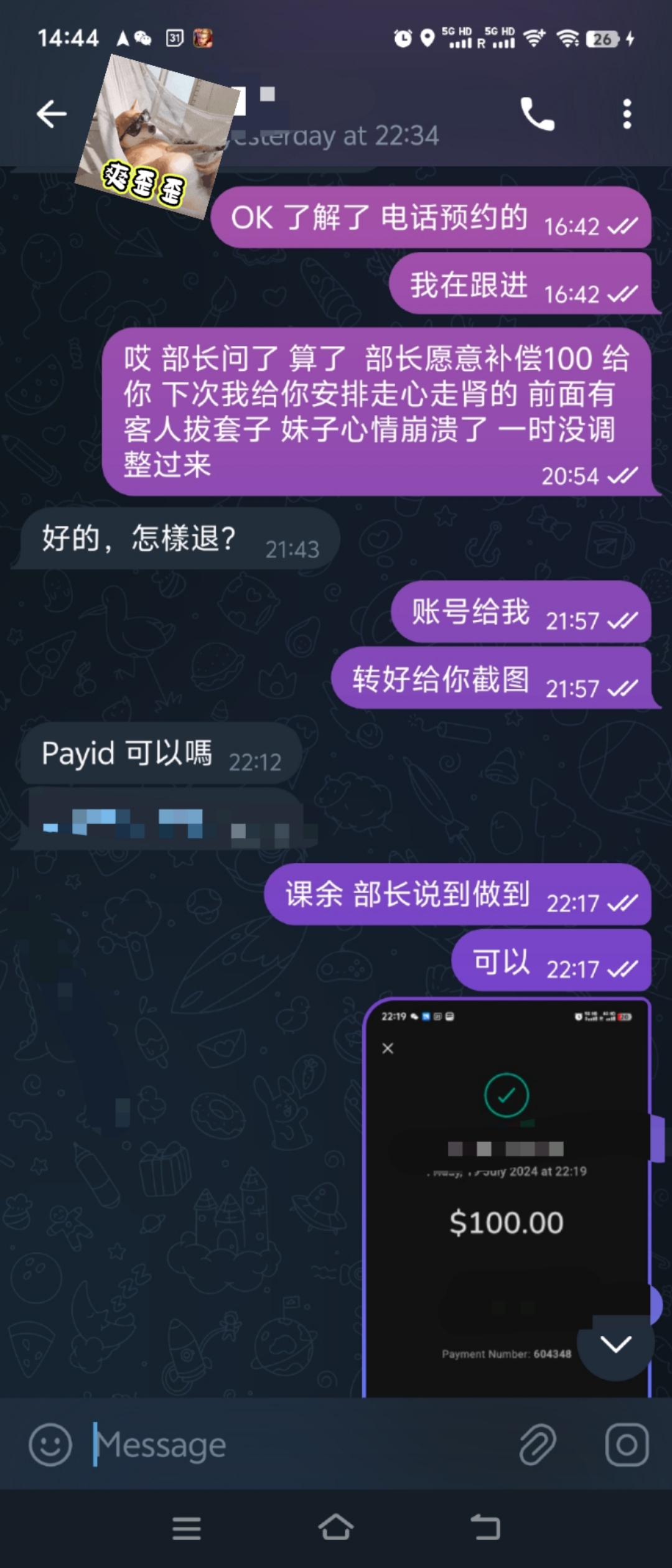
Task: Attach a file with the paperclip
Action: 537,1445
